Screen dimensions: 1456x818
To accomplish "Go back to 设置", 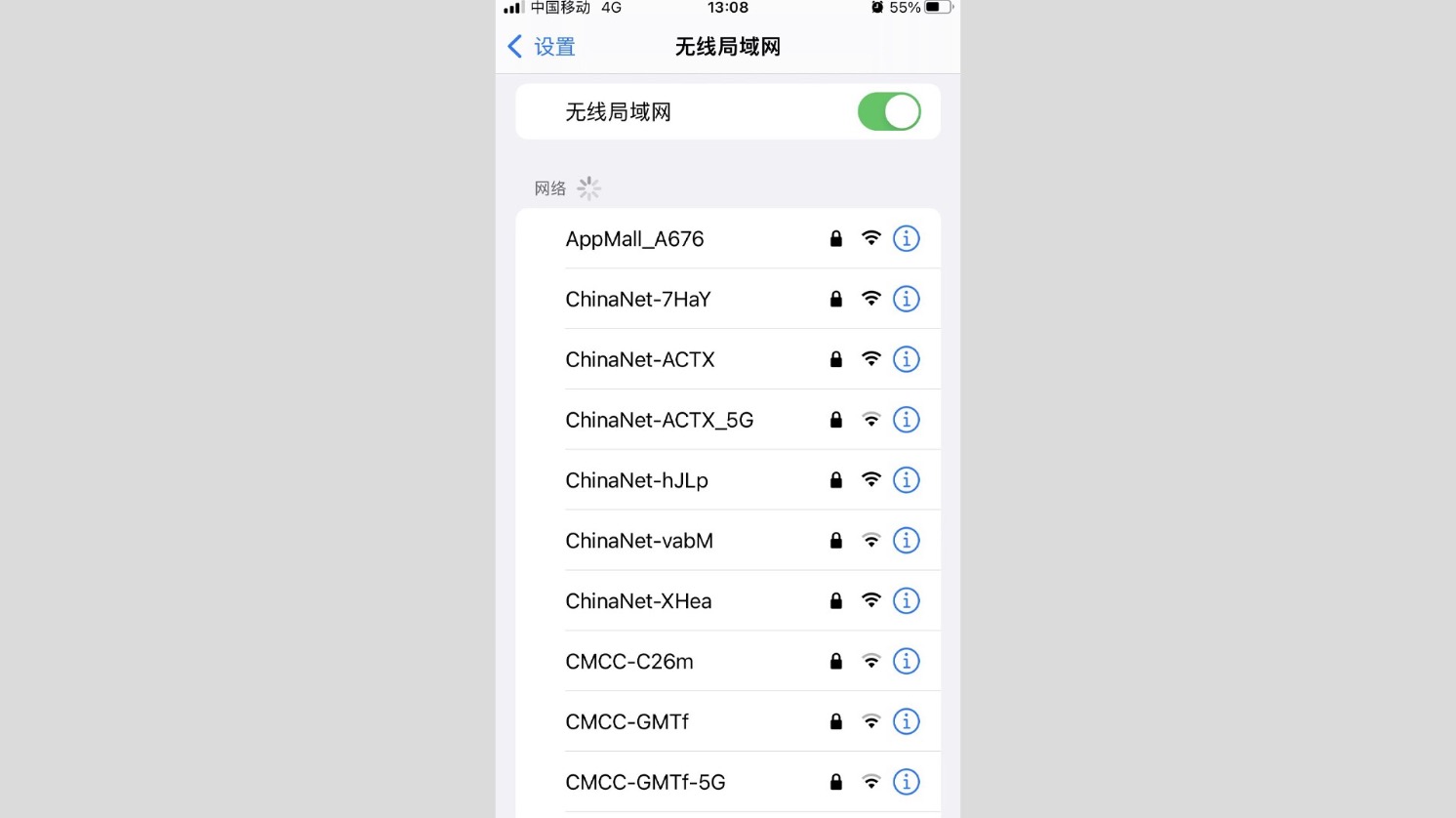I will (542, 47).
